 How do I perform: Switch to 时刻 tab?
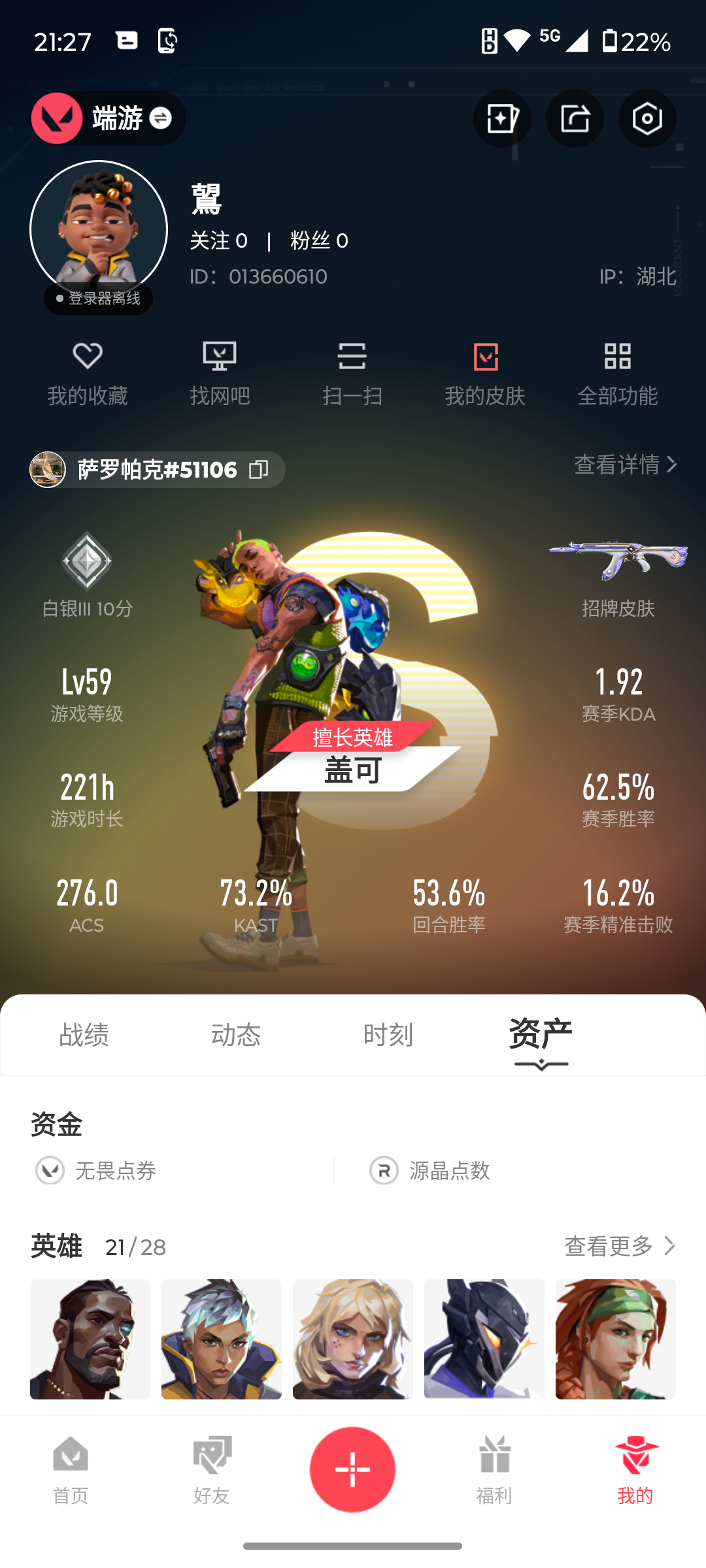click(x=388, y=1035)
